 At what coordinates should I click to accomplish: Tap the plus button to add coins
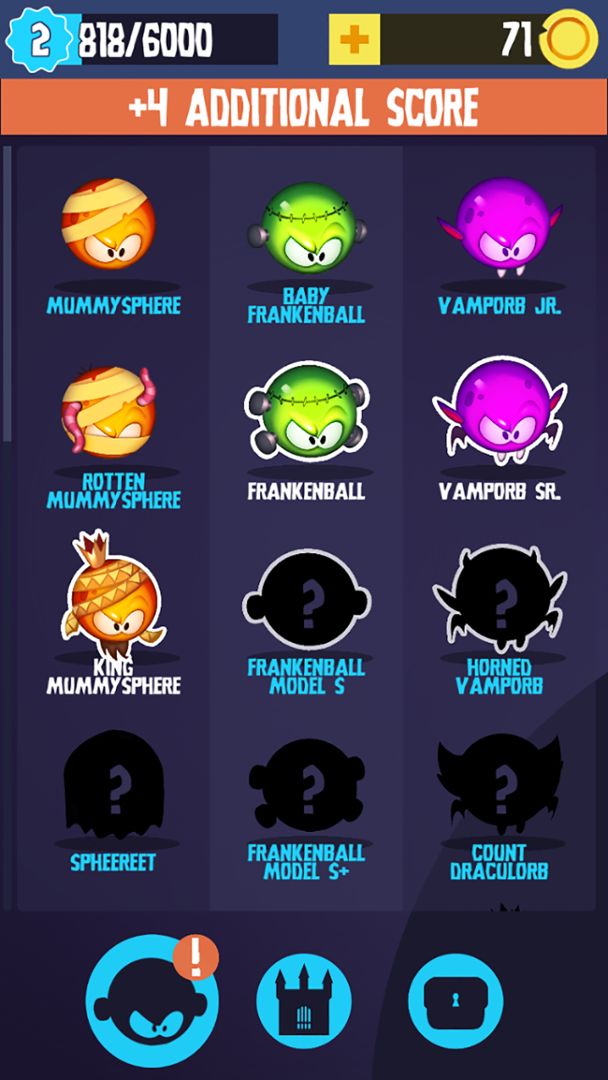(x=354, y=41)
